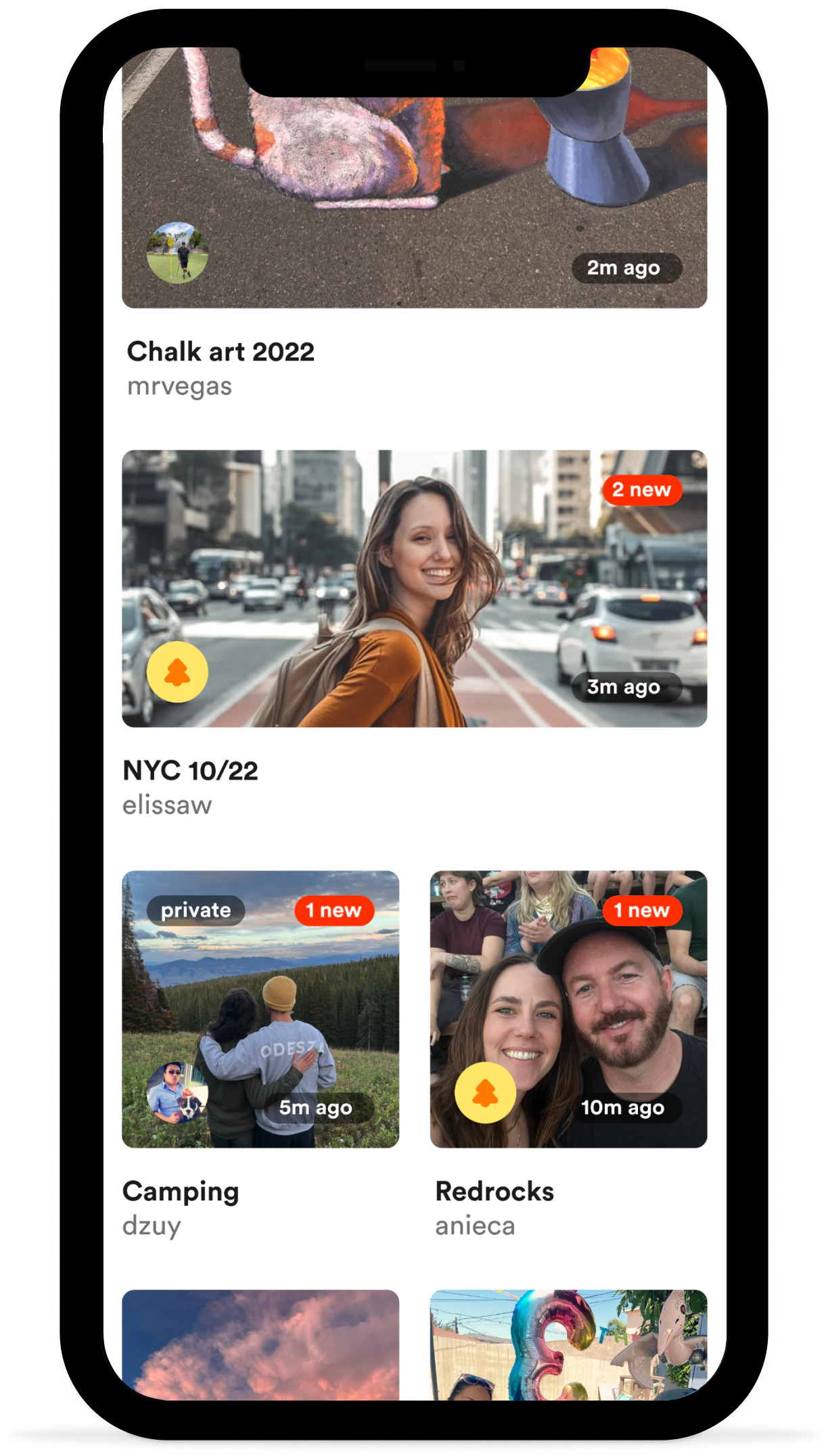Screen dimensions: 828x1456
Task: Open the private Camping album
Action: 260,1008
